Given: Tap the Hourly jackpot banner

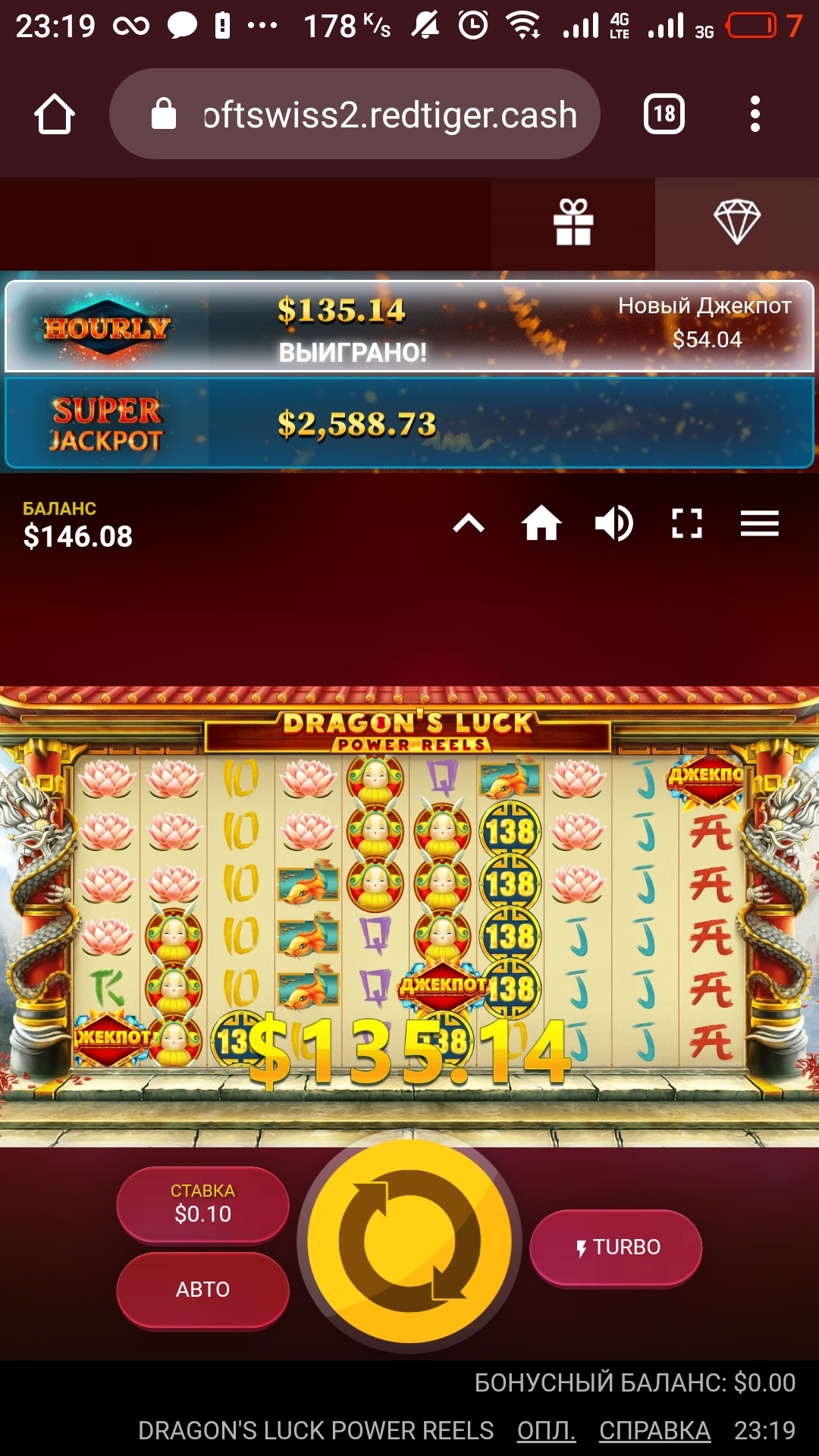Looking at the screenshot, I should [409, 327].
